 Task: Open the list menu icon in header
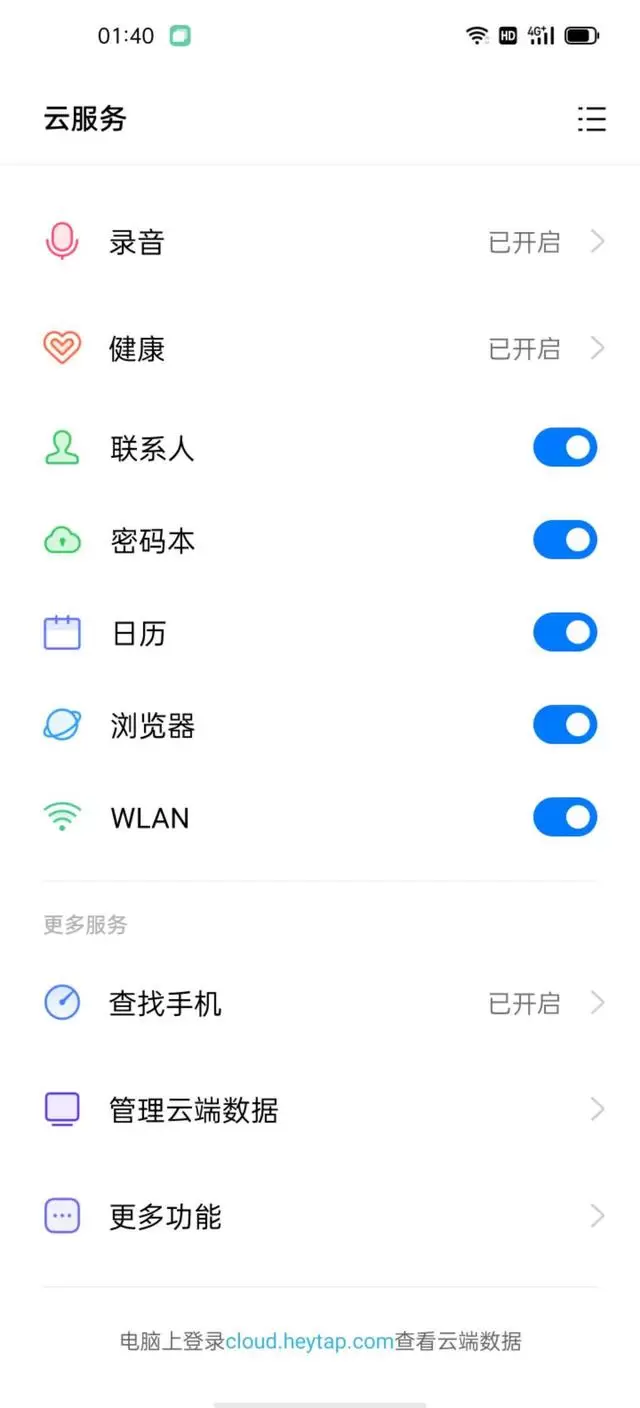(592, 119)
